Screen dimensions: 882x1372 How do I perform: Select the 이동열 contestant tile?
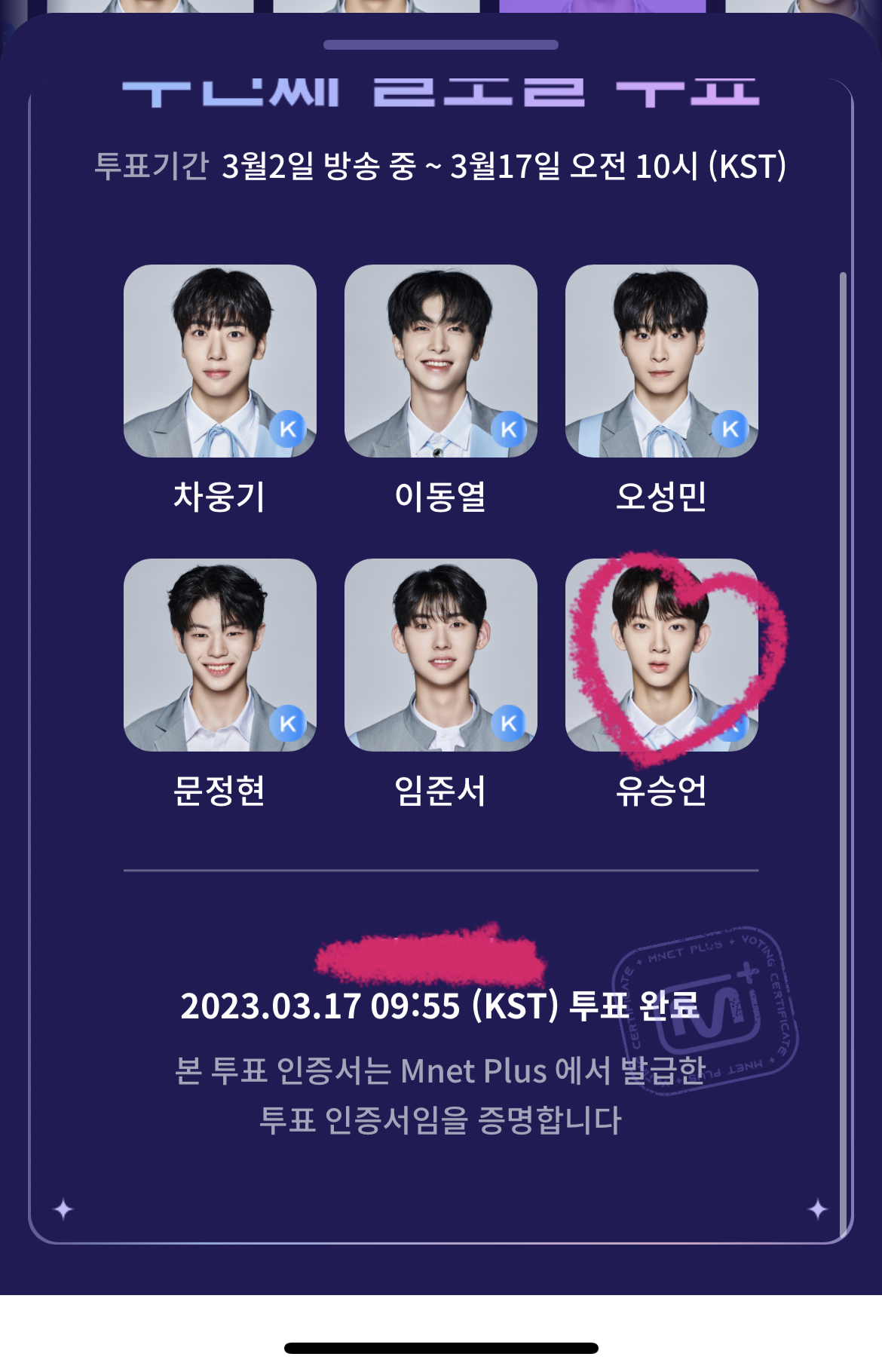click(x=440, y=361)
